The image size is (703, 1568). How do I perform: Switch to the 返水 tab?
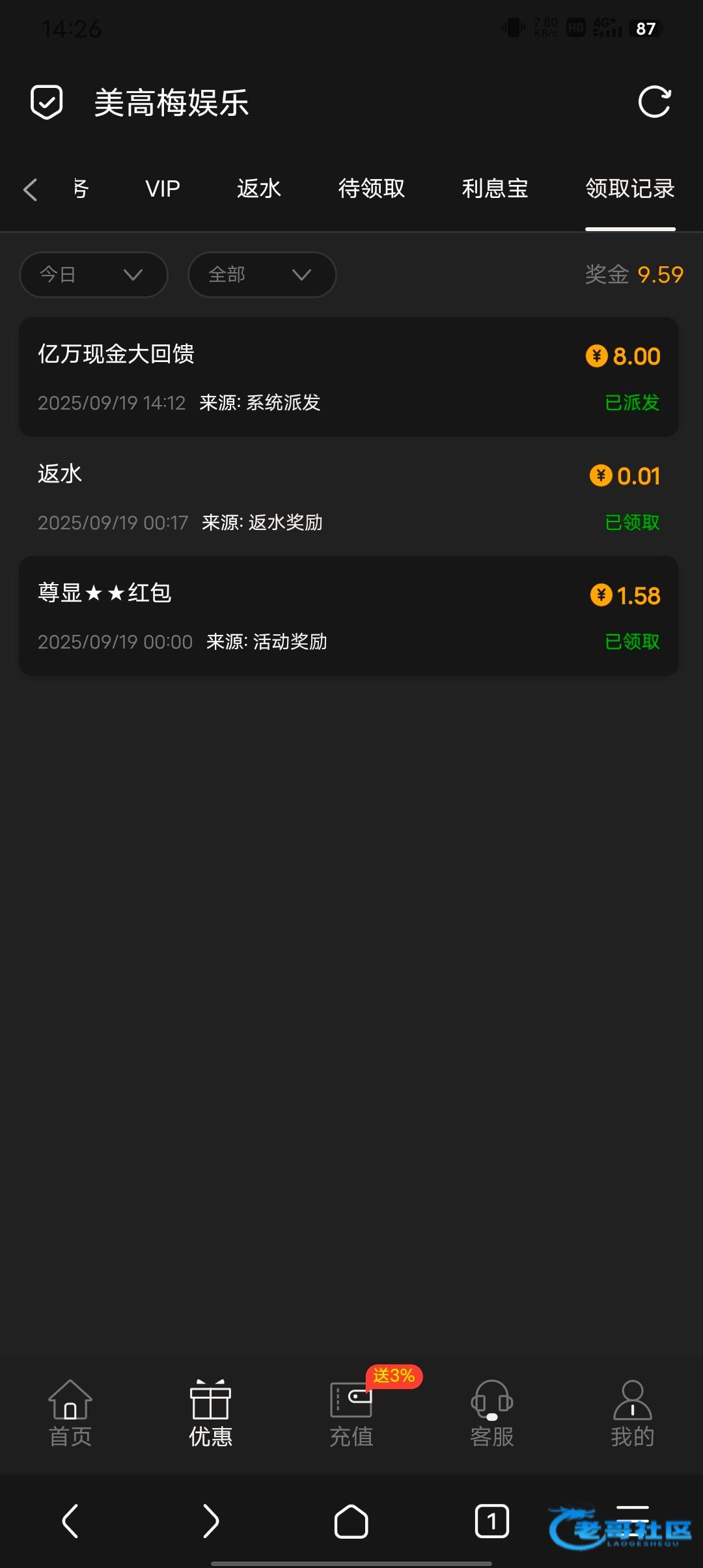258,189
